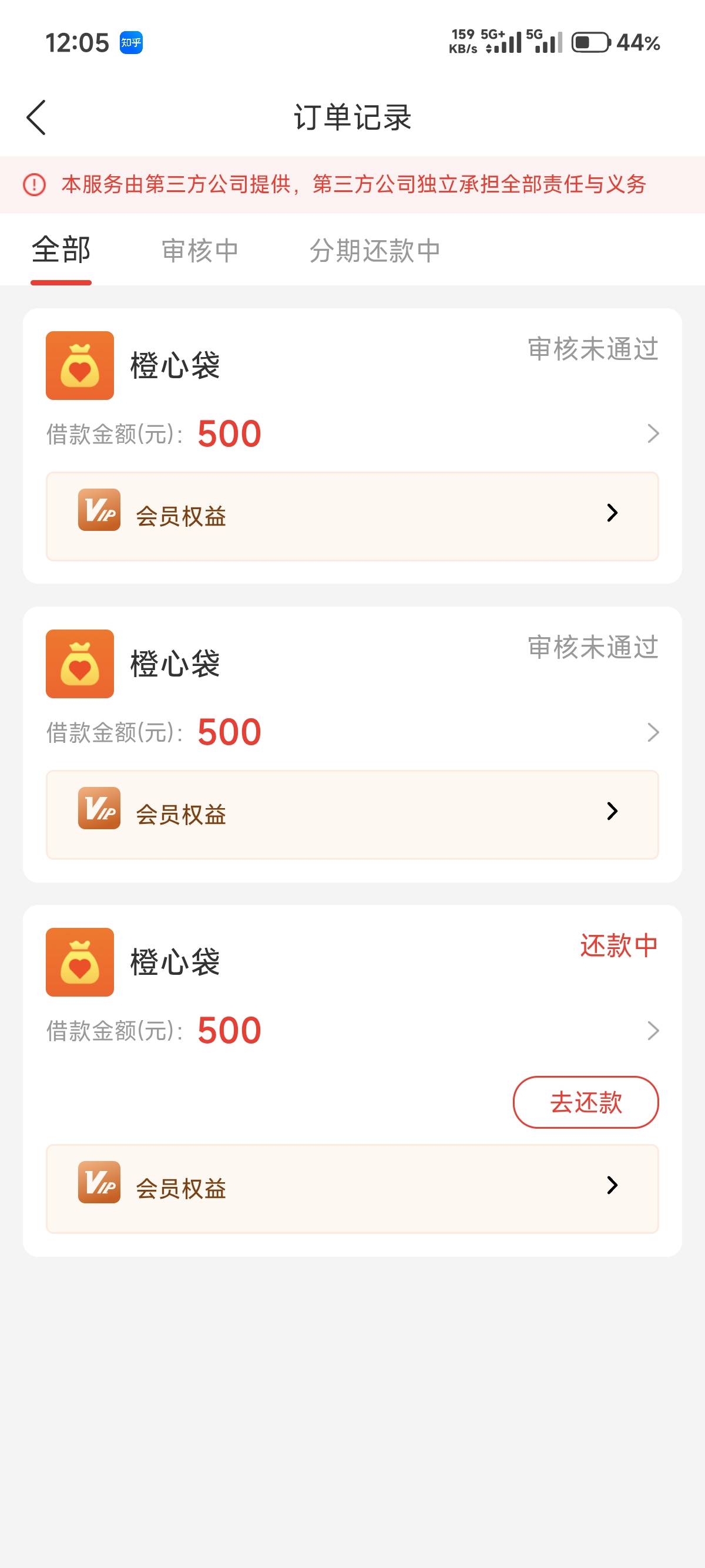Open 会员权益 in the 还款中 order card
Viewport: 705px width, 1568px height.
click(352, 1188)
